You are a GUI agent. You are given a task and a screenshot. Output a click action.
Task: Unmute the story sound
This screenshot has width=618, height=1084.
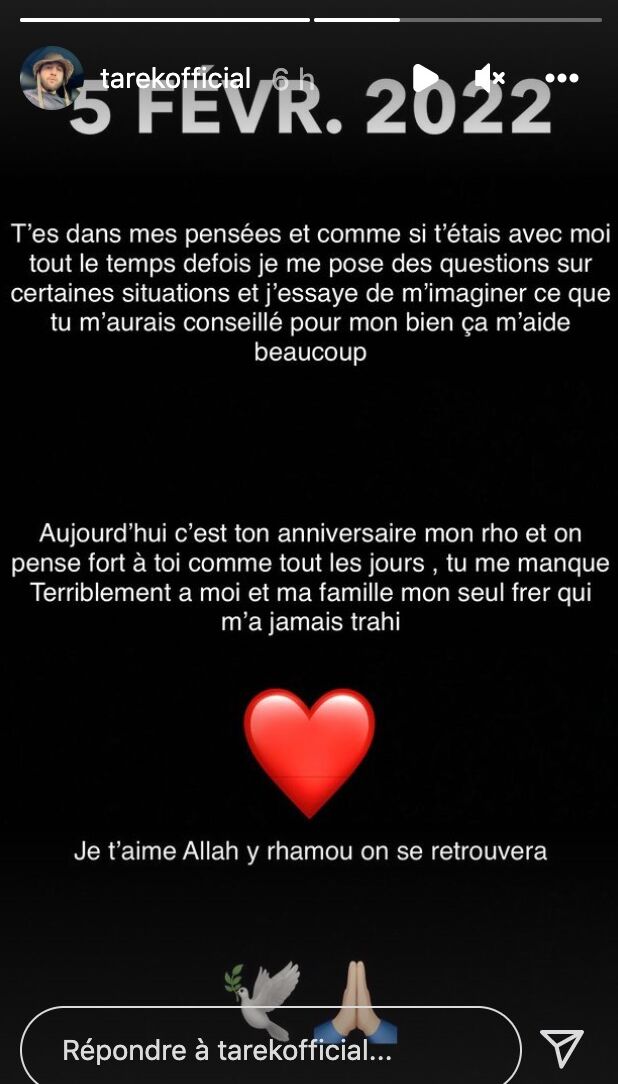point(490,78)
